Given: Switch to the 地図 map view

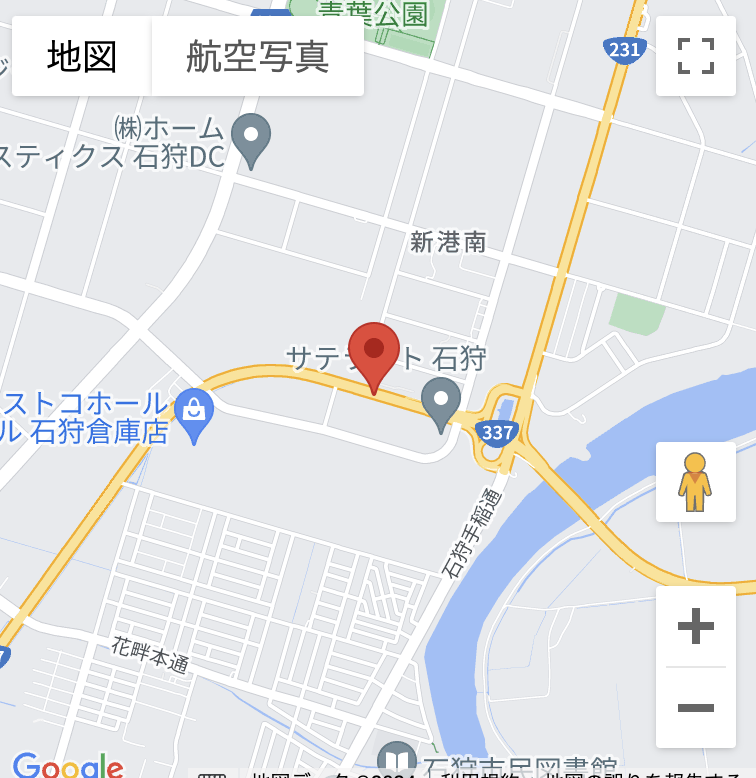Looking at the screenshot, I should (82, 56).
